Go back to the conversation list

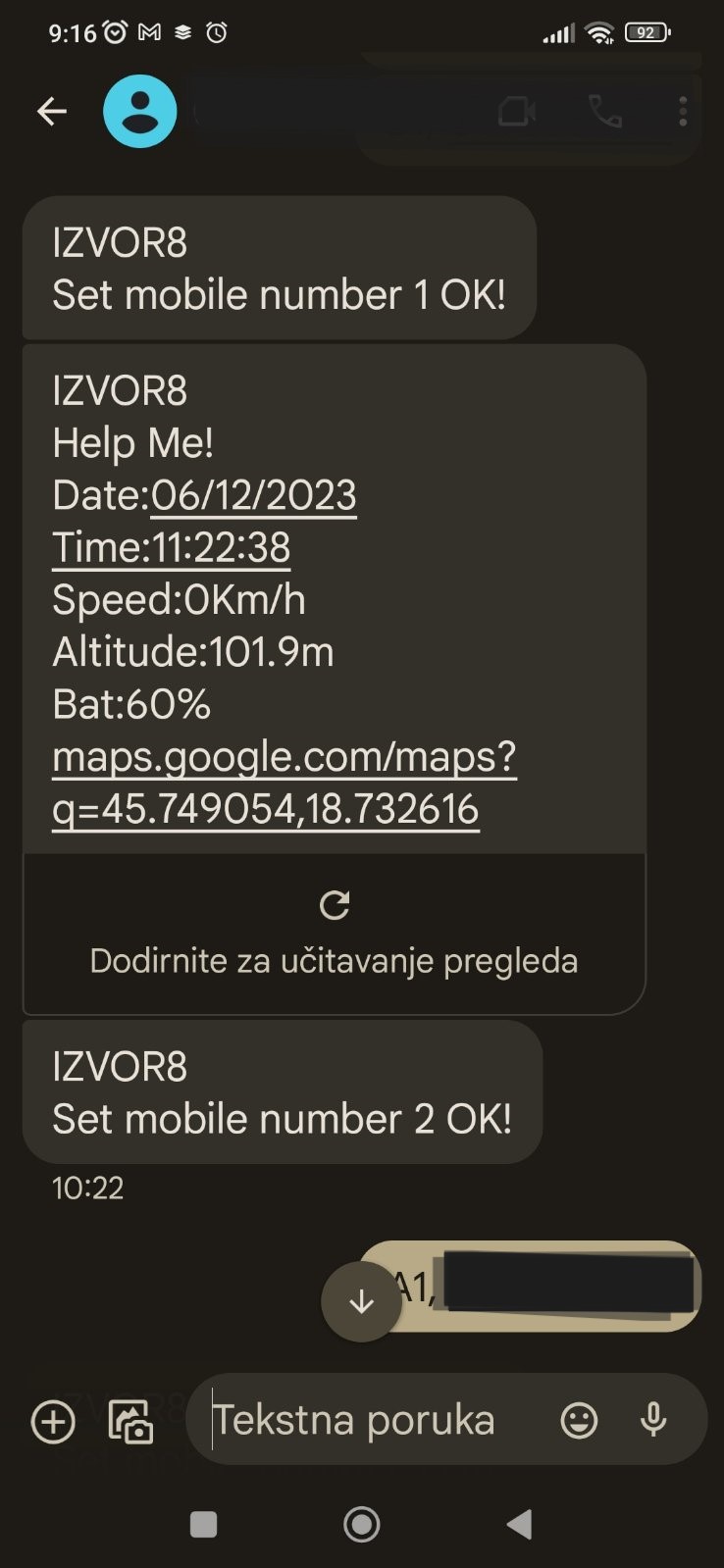tap(52, 112)
